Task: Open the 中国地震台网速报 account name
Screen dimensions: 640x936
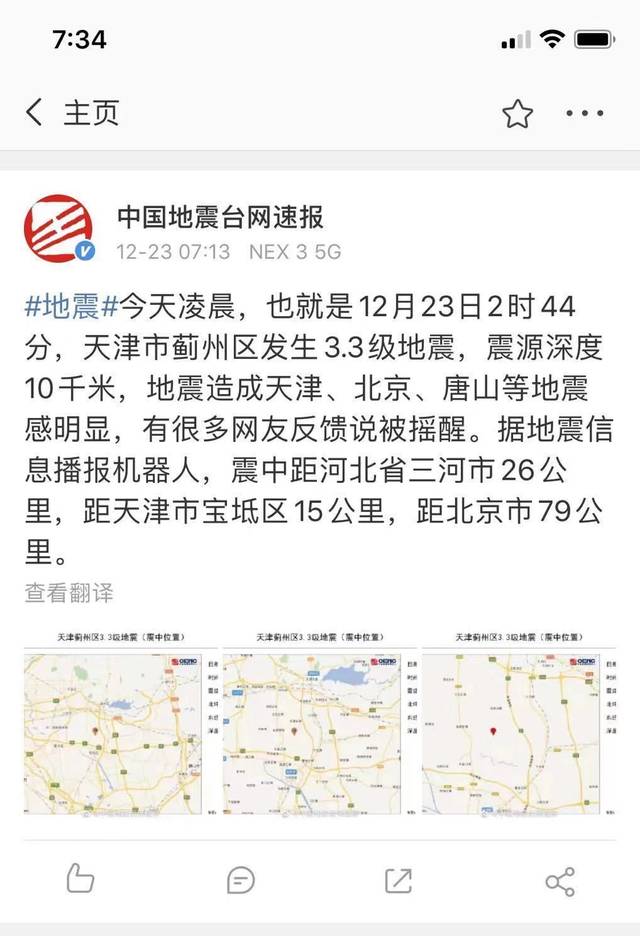Action: pyautogui.click(x=220, y=216)
